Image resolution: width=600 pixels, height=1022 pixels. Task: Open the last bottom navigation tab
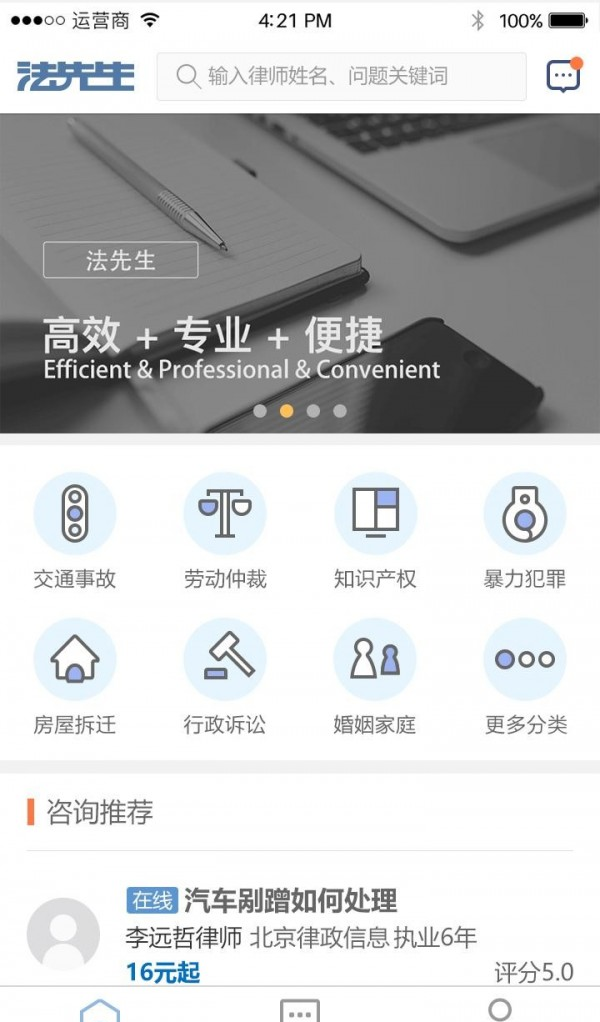500,1008
